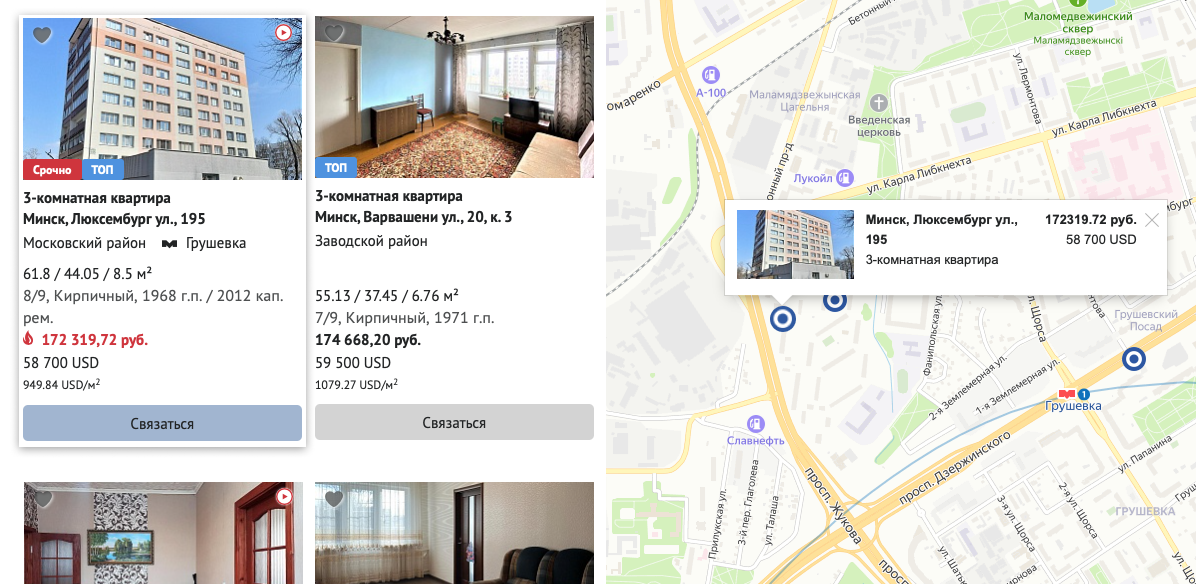Image resolution: width=1196 pixels, height=584 pixels.
Task: Select the map marker near Грушевский Посад
Action: [1133, 360]
